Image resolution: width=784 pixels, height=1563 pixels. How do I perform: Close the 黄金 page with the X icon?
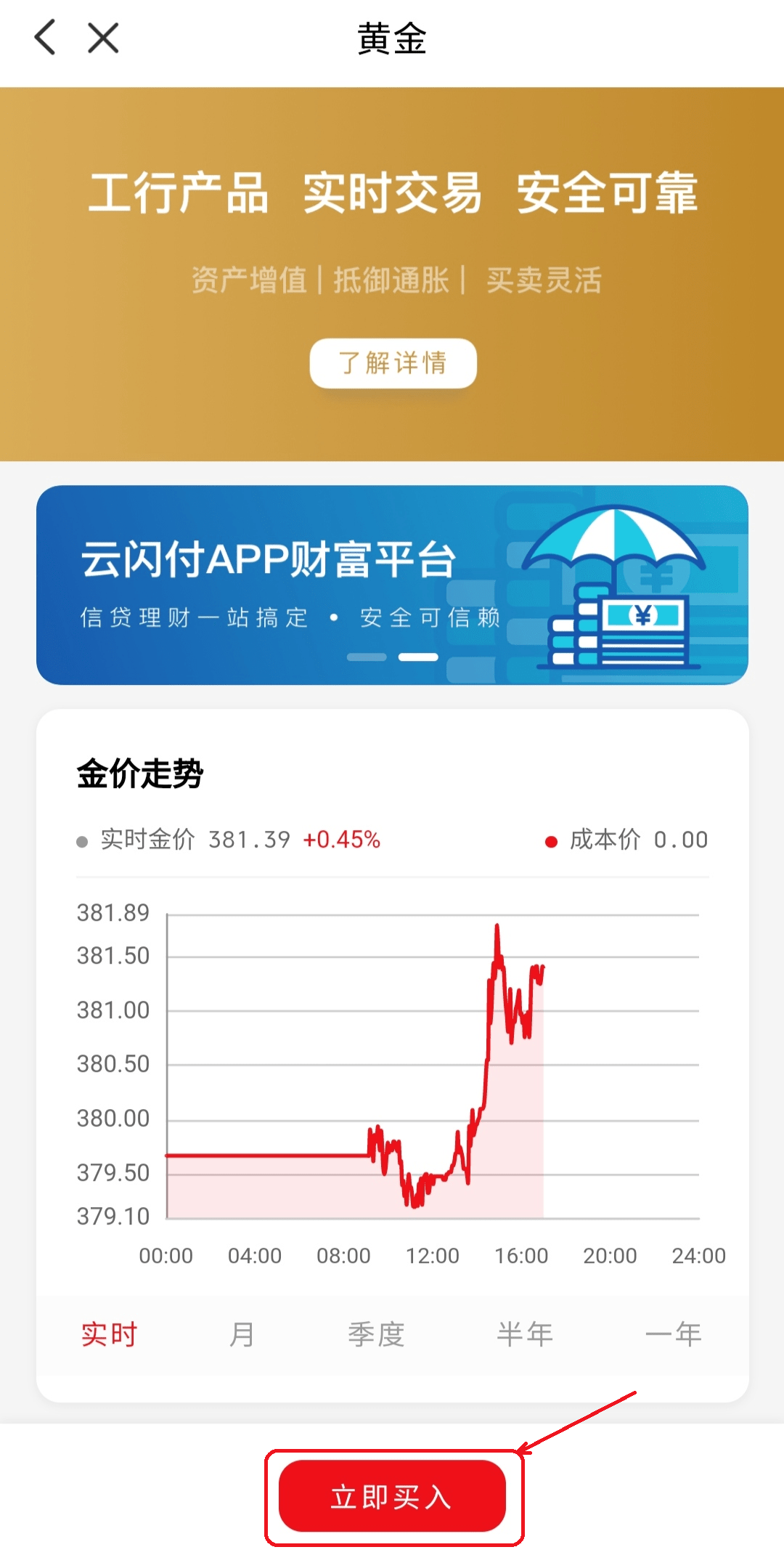(x=102, y=38)
